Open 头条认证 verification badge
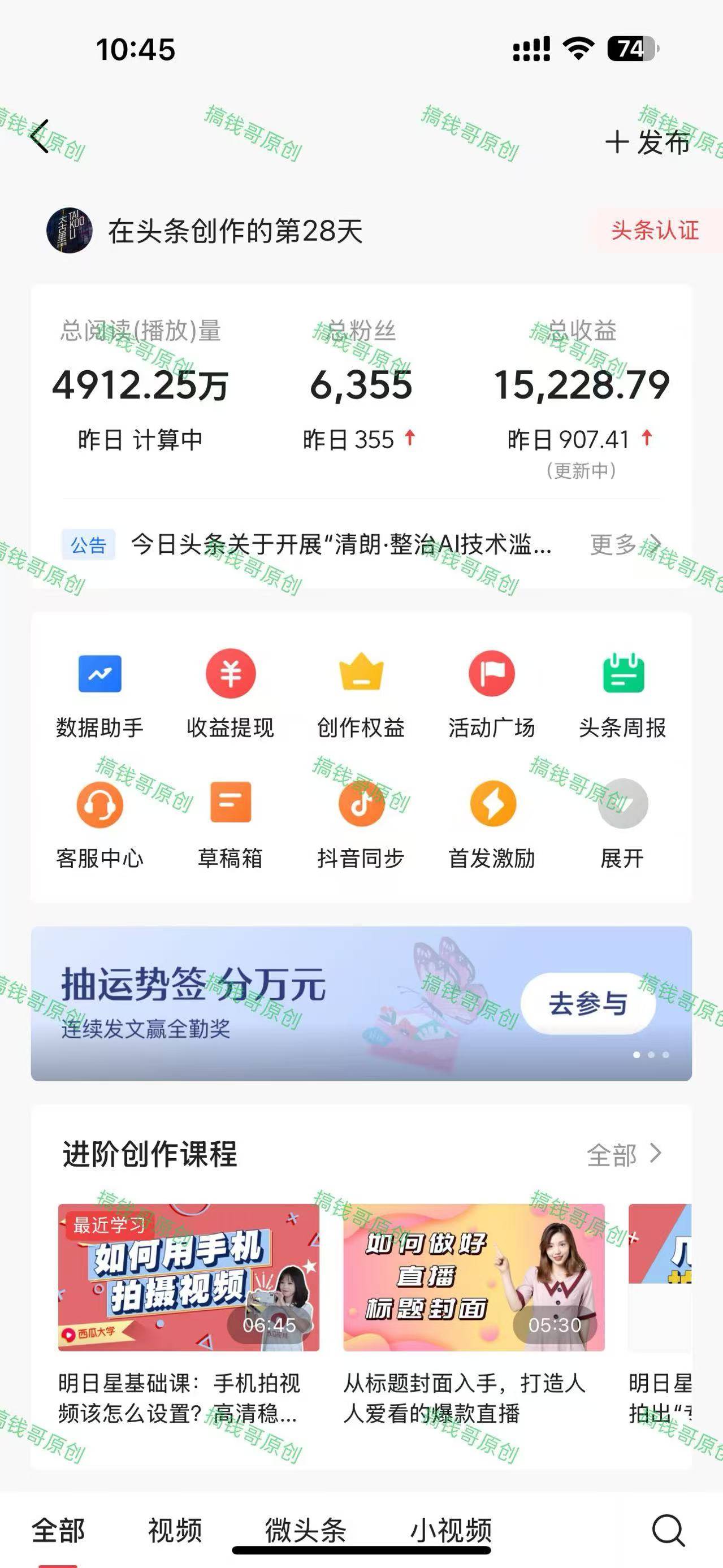The width and height of the screenshot is (723, 1568). pyautogui.click(x=655, y=231)
